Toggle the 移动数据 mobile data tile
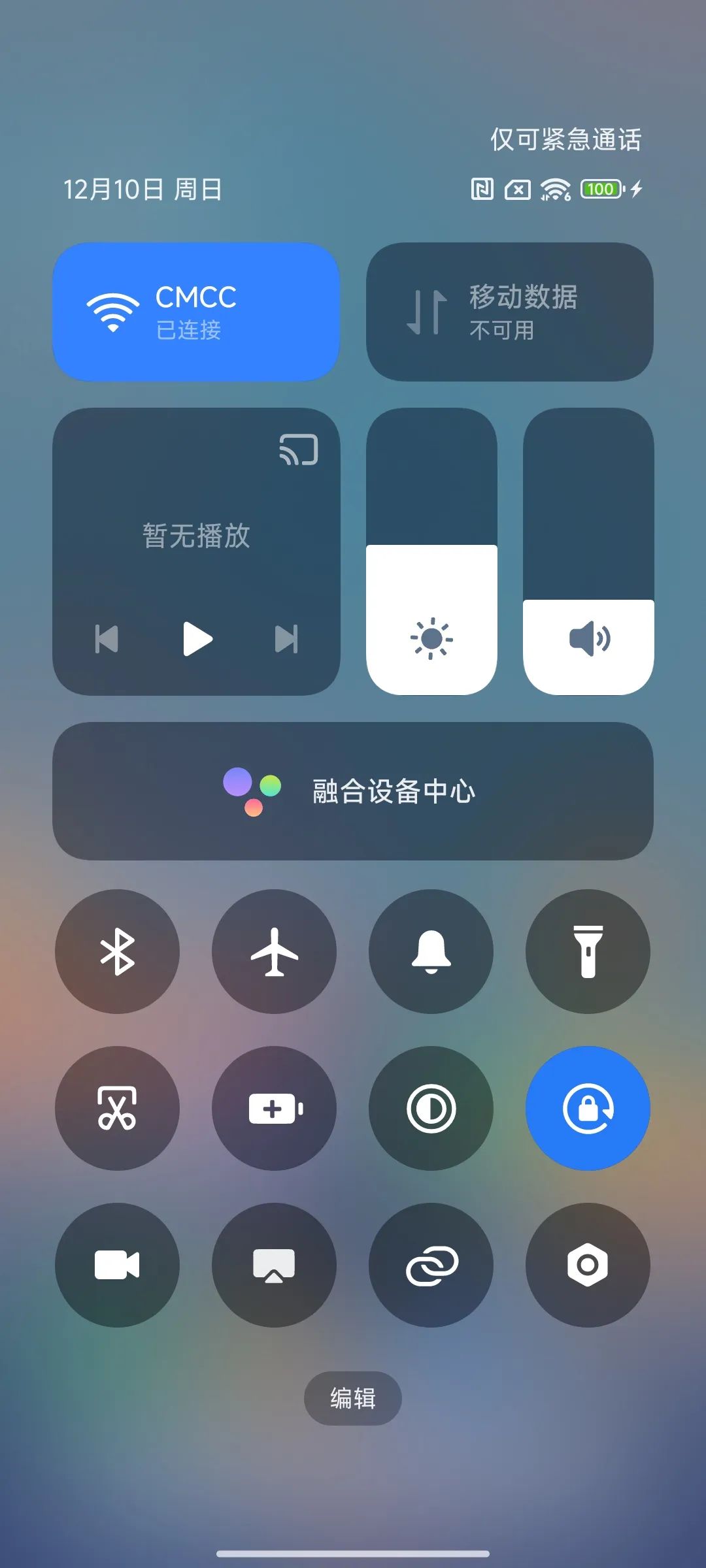706x1568 pixels. click(x=510, y=312)
